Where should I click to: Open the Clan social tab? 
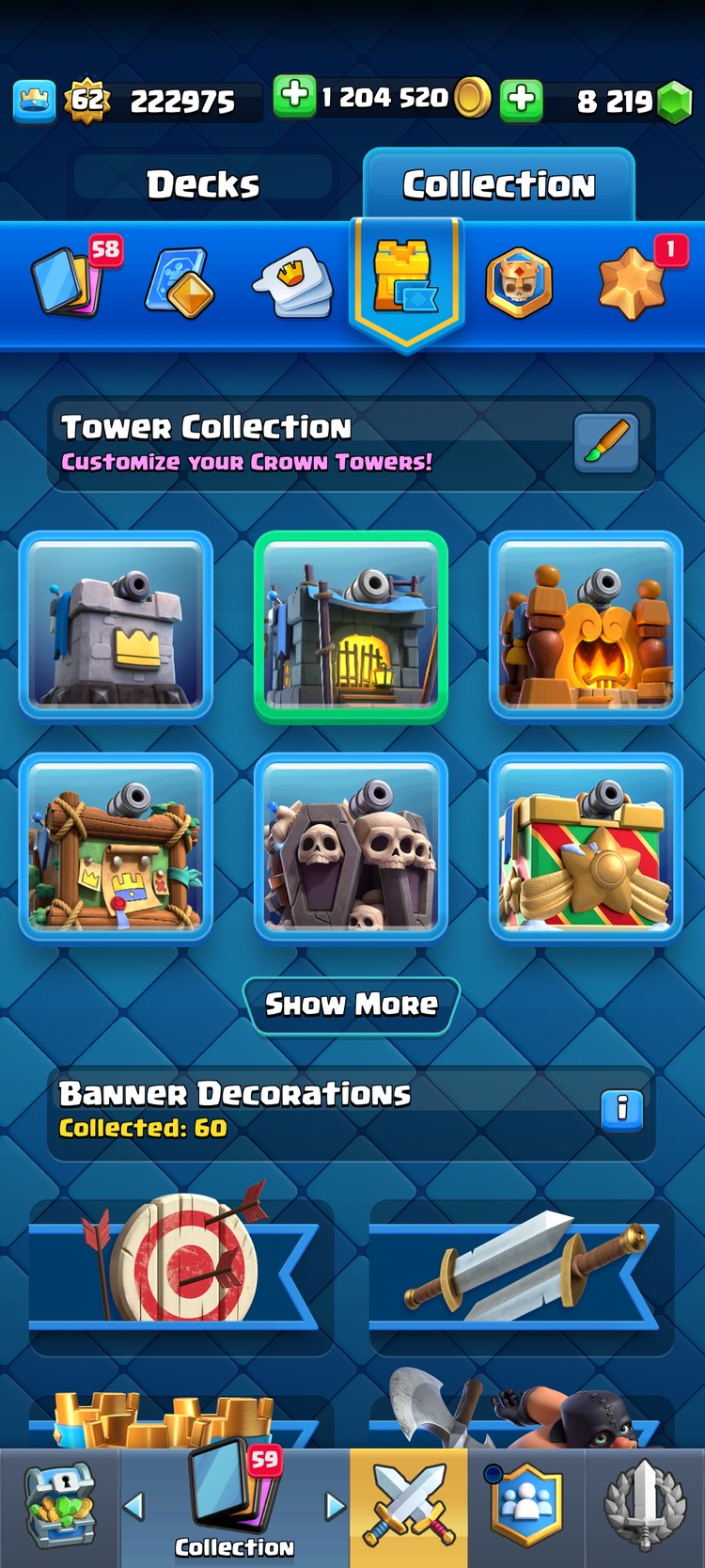[526, 1507]
